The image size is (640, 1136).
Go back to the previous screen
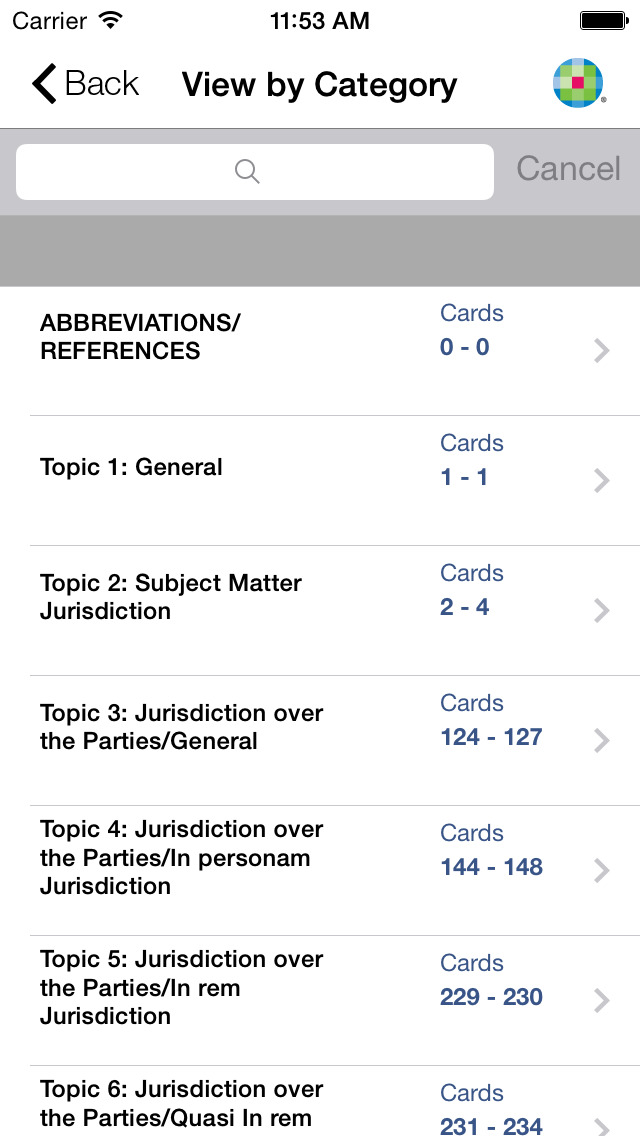85,84
